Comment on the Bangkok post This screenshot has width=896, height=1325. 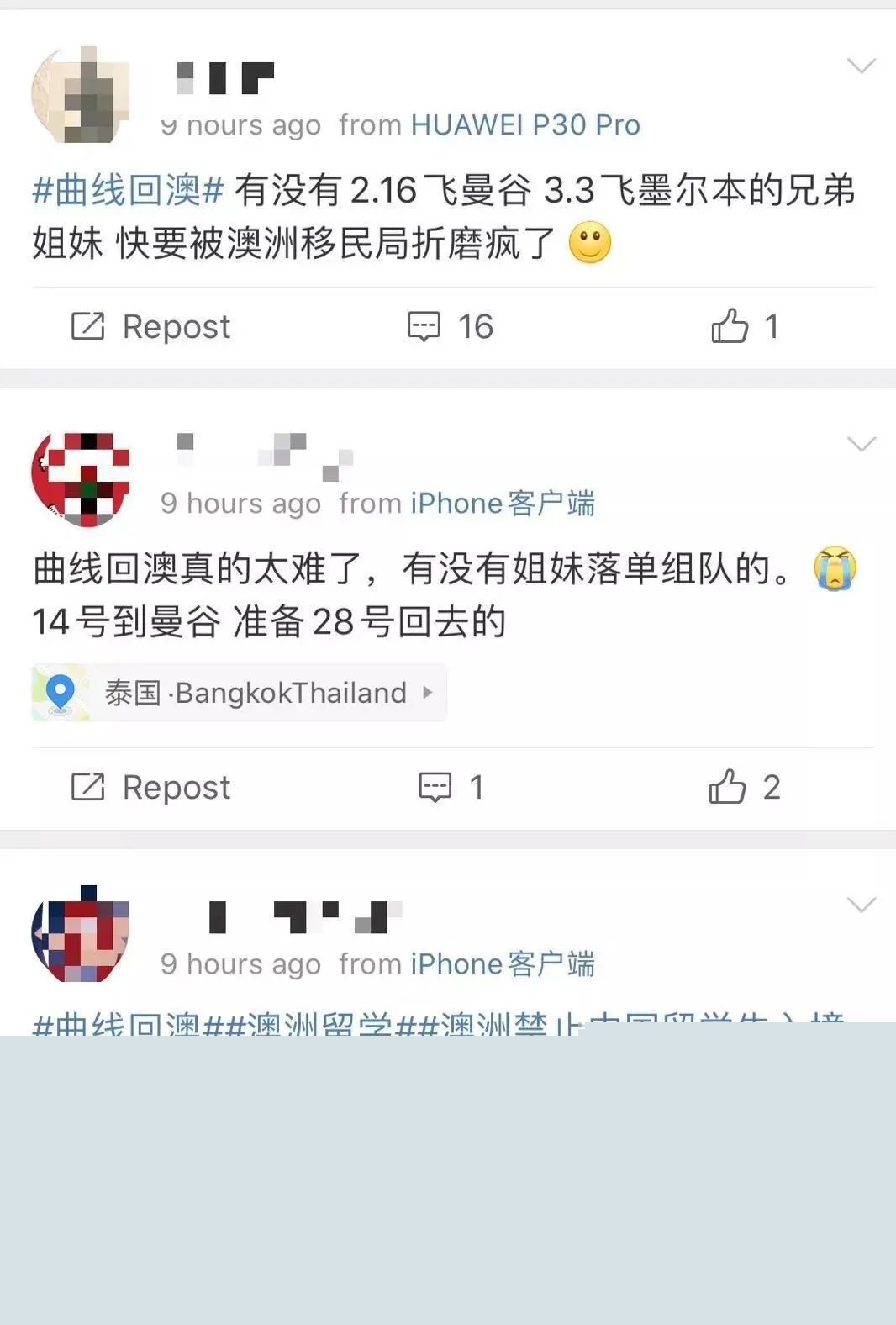(451, 788)
